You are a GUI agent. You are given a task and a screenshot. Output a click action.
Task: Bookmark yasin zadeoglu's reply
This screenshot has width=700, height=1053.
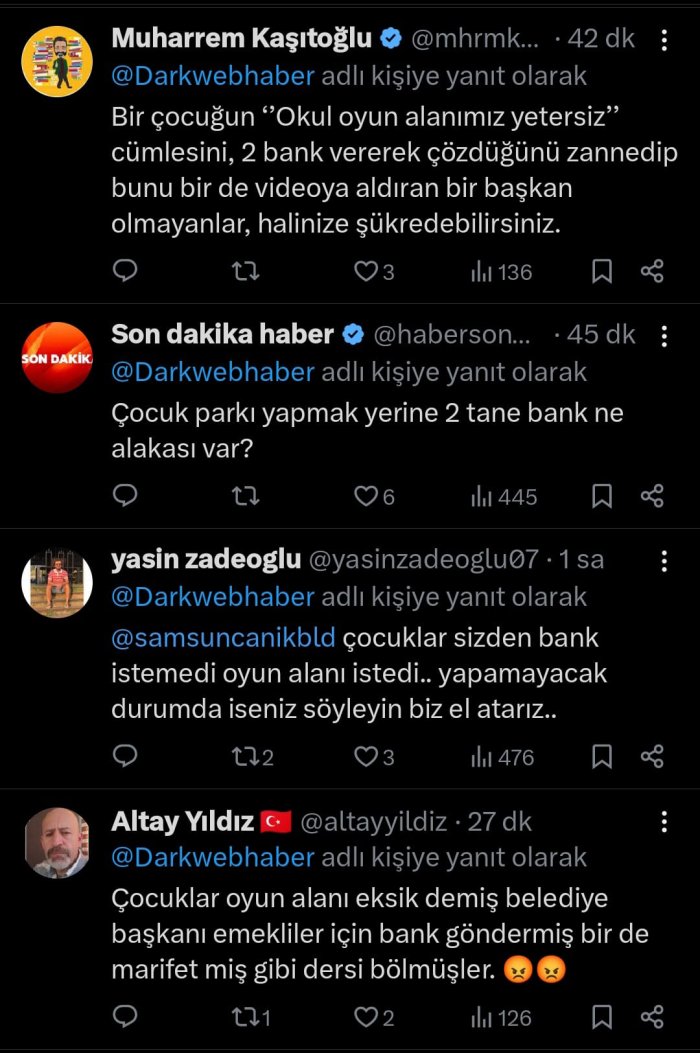[x=602, y=757]
